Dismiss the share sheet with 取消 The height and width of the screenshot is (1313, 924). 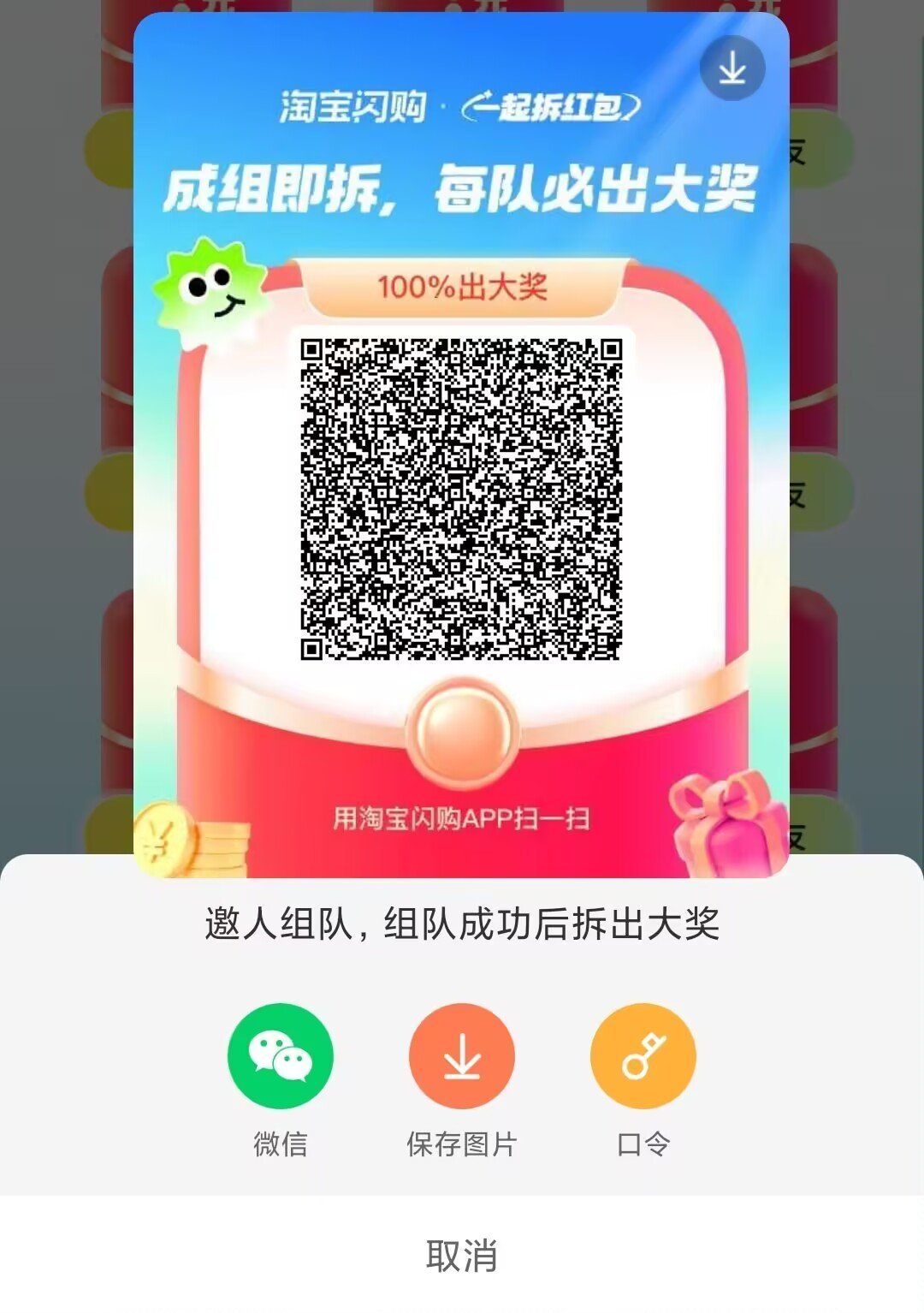461,1255
